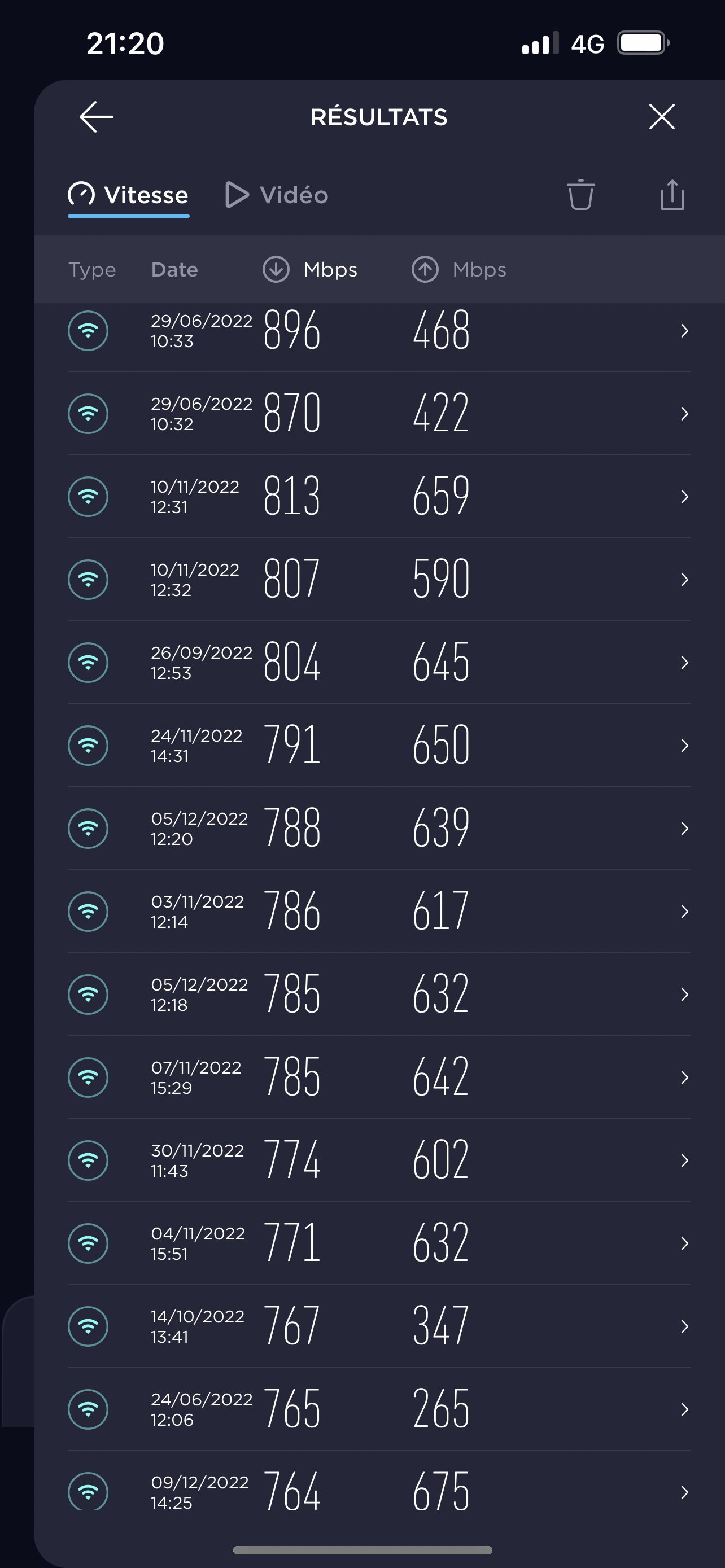
Task: Sort by upload Mbps column
Action: point(459,270)
